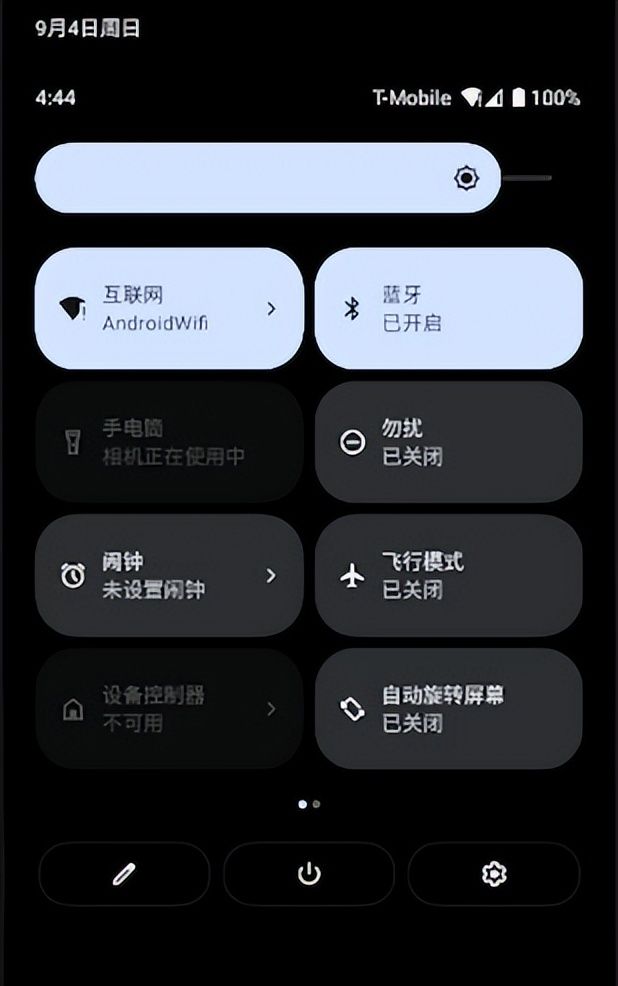Enable 飞行模式 airplane mode

coord(448,575)
